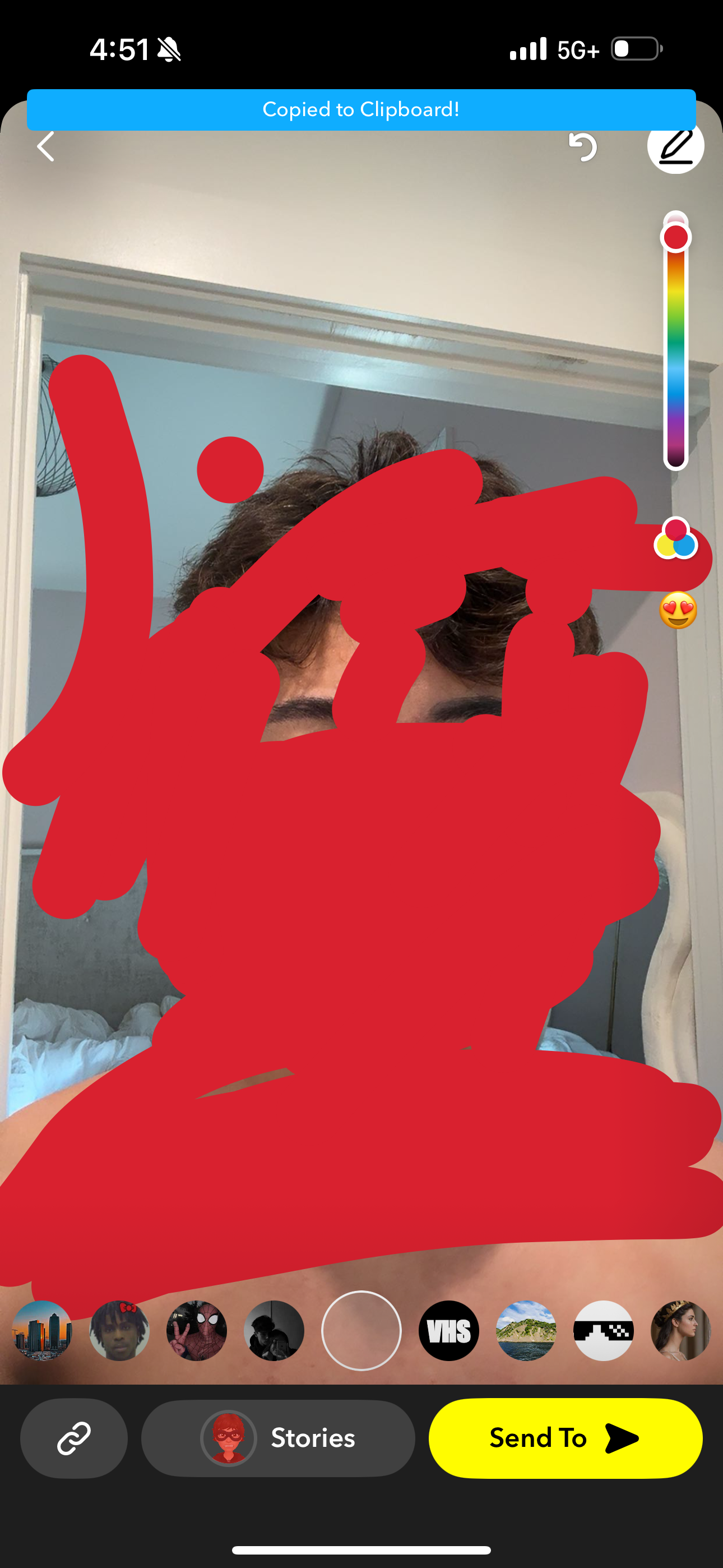Select the heart-eyes emoji brush

pyautogui.click(x=678, y=610)
